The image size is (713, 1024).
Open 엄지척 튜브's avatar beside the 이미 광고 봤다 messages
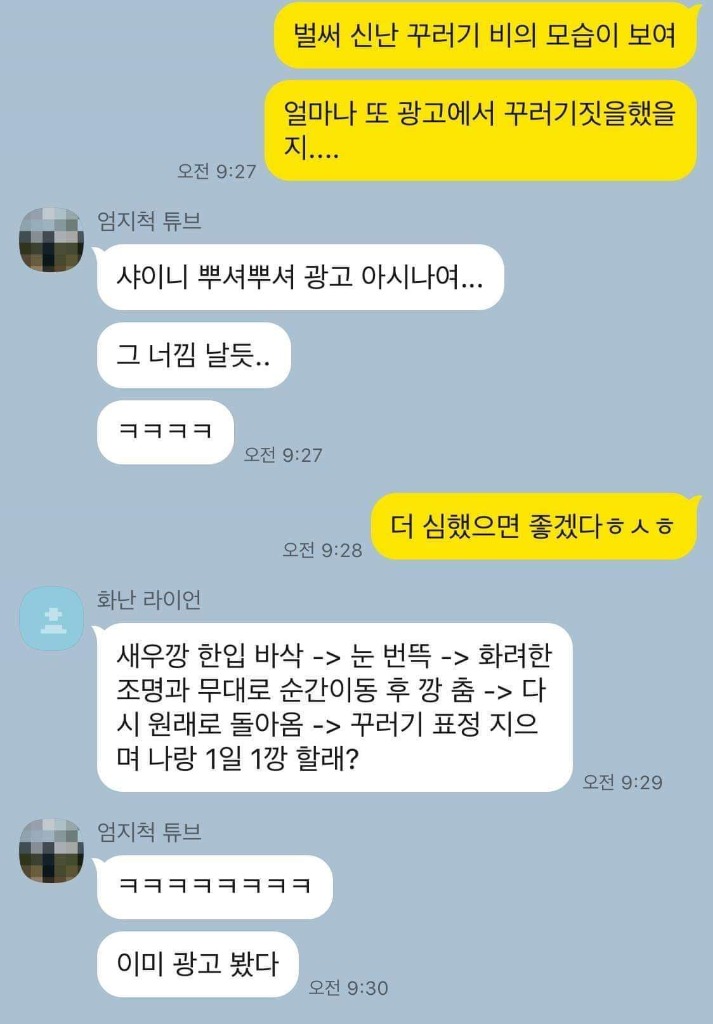(x=51, y=851)
